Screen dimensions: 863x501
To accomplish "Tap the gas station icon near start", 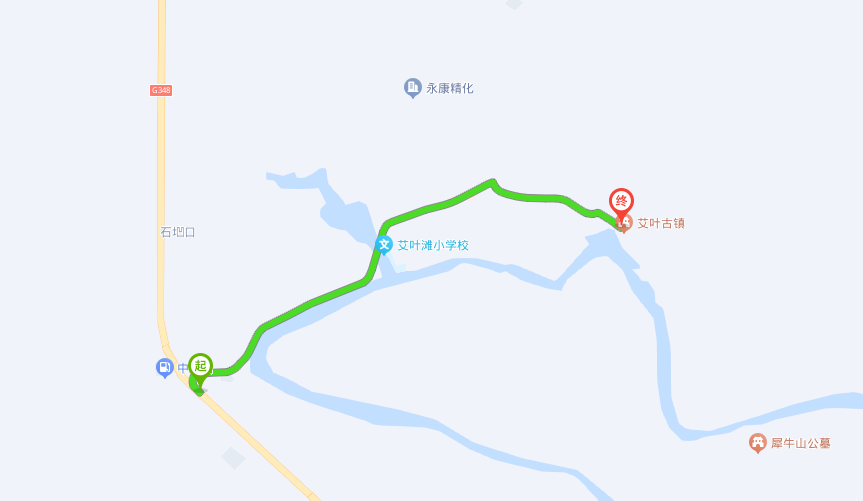I will pos(165,368).
